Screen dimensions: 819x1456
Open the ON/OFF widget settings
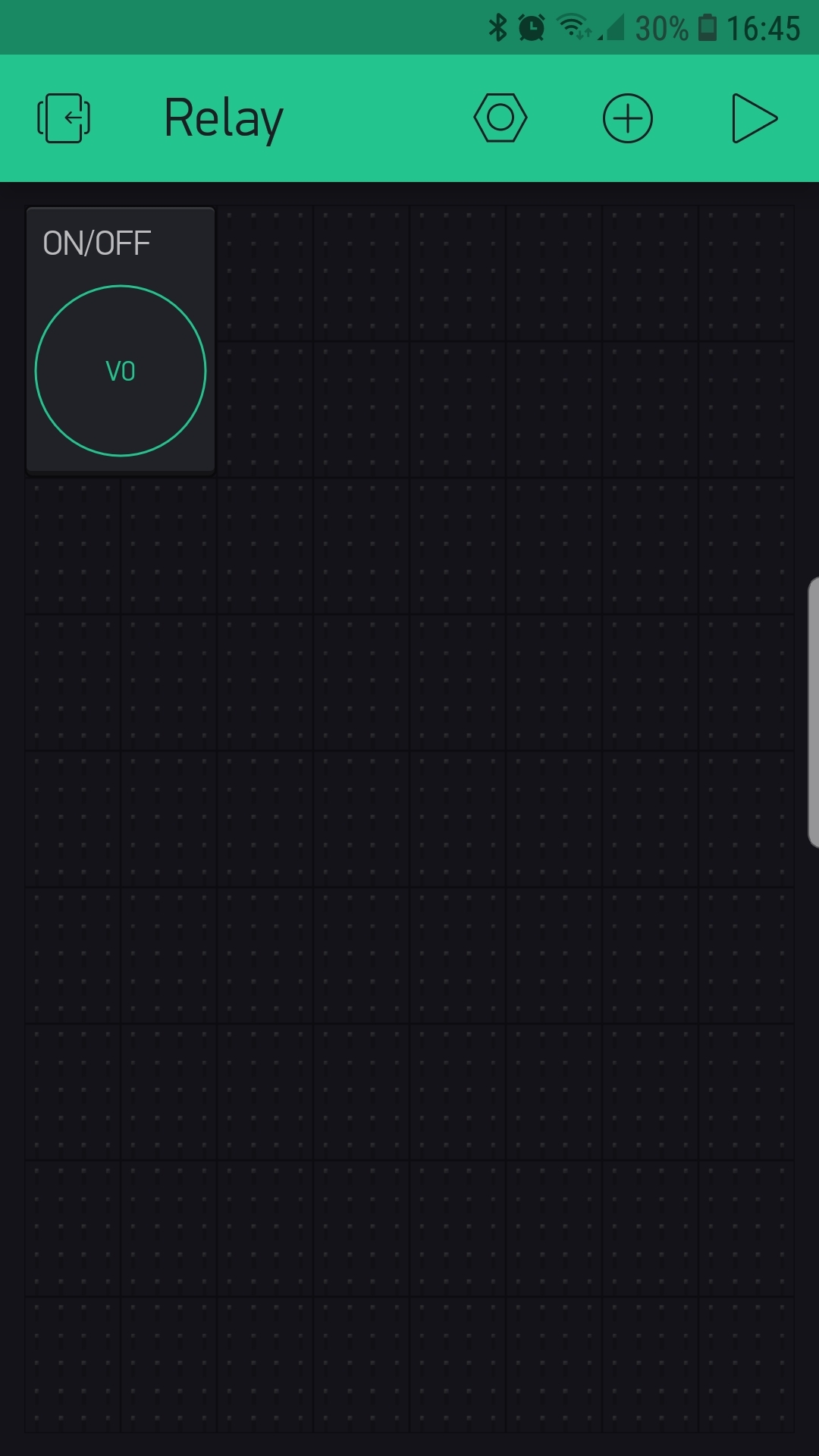(120, 339)
